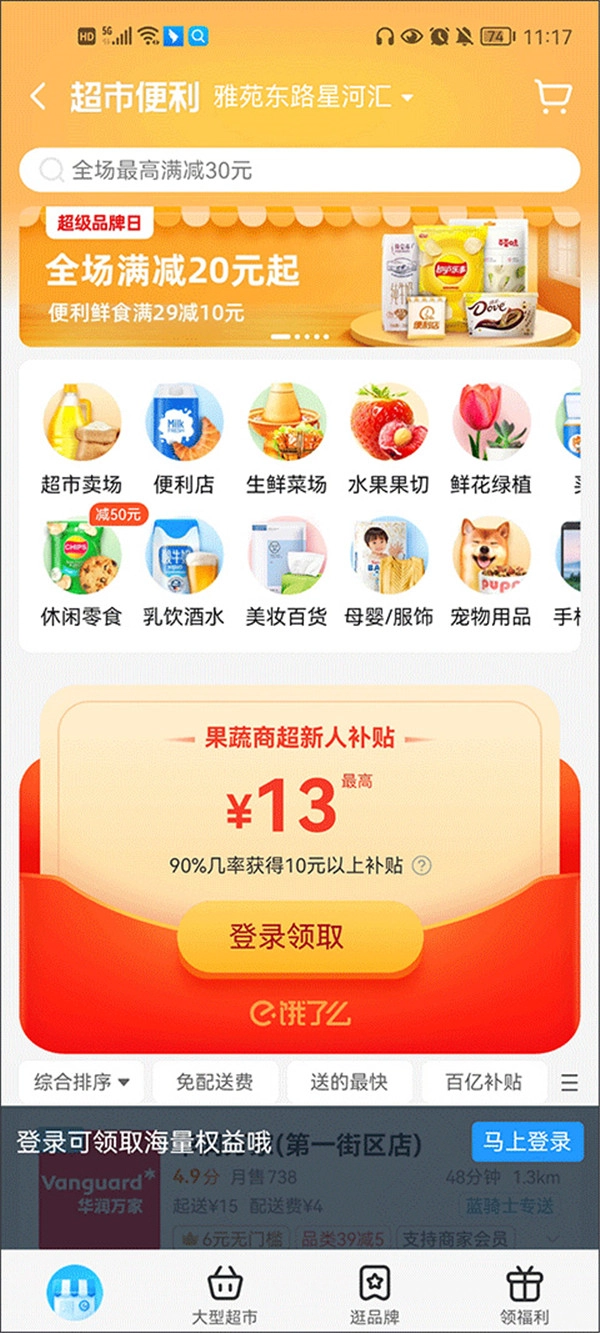Viewport: 600px width, 1333px height.
Task: Switch to 领福利 tab
Action: [524, 1295]
